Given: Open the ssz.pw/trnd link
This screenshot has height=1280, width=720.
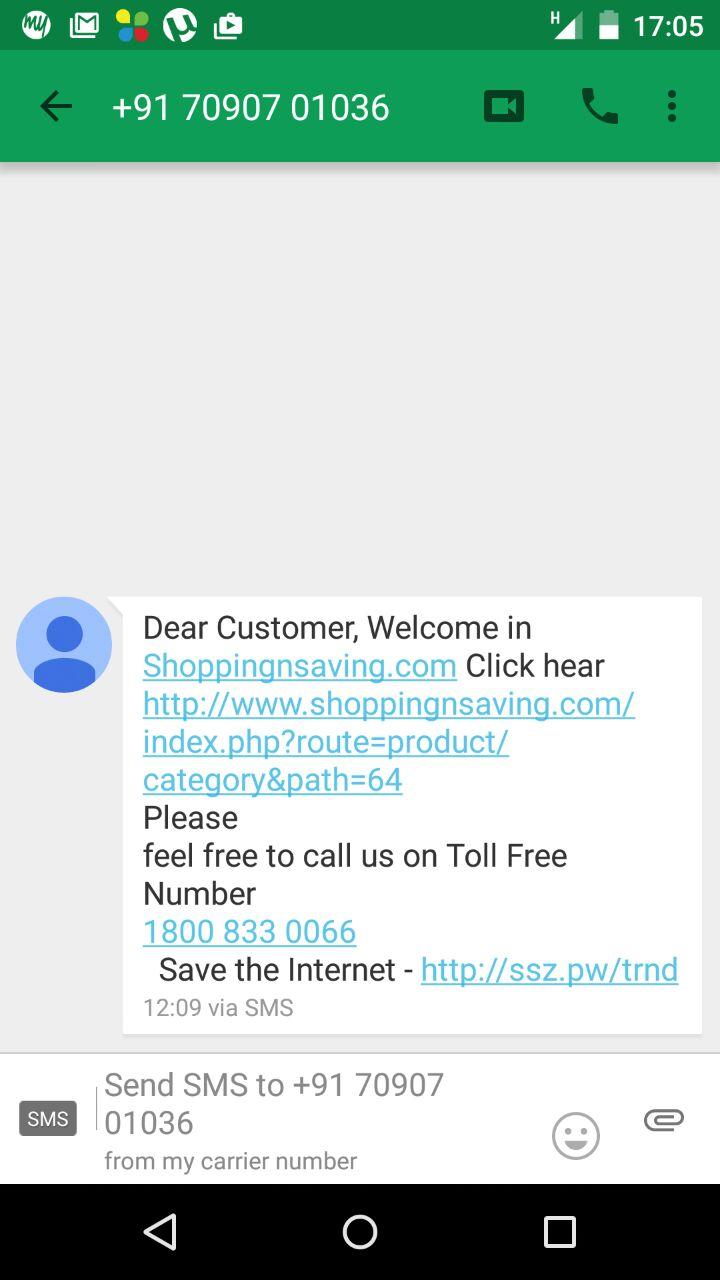Looking at the screenshot, I should (550, 970).
